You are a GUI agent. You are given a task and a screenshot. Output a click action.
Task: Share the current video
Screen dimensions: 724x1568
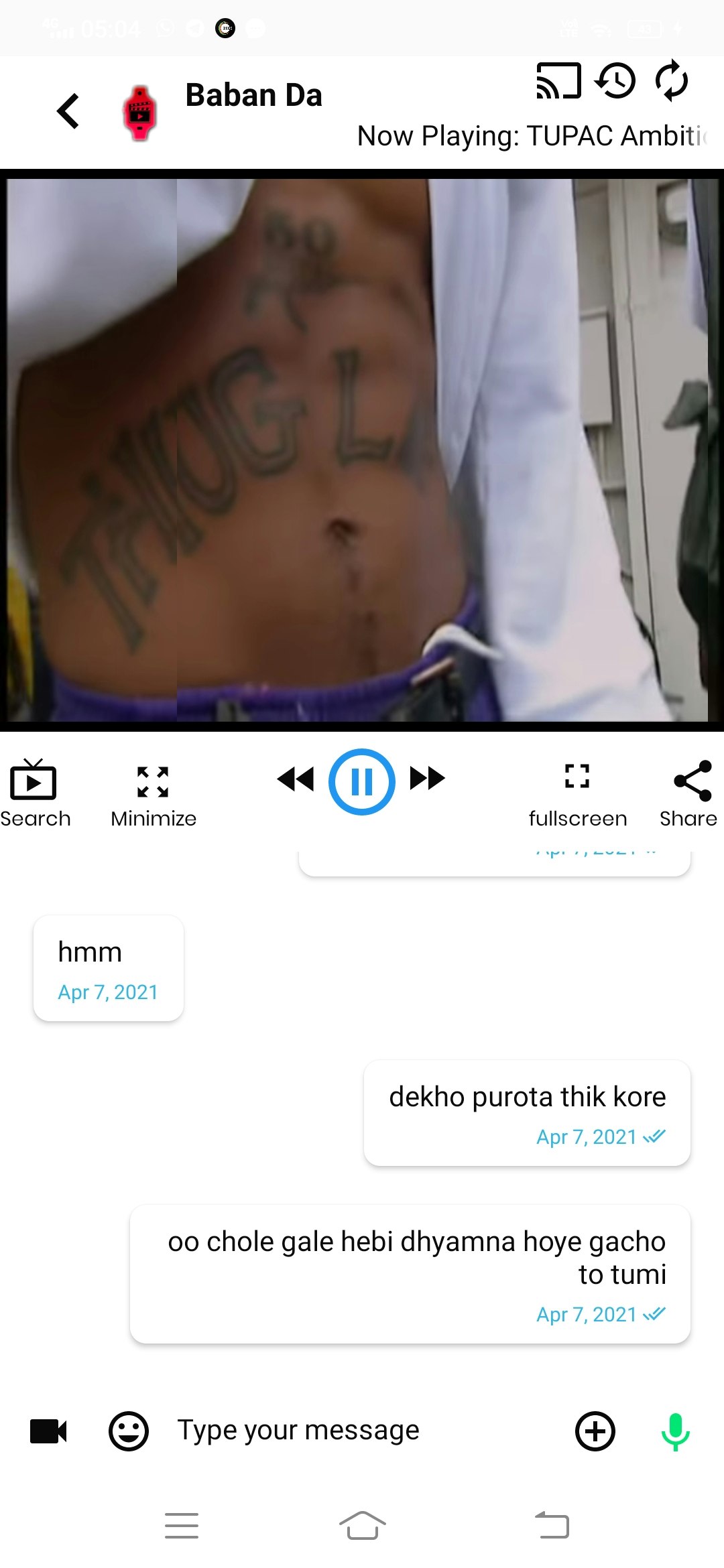[690, 793]
